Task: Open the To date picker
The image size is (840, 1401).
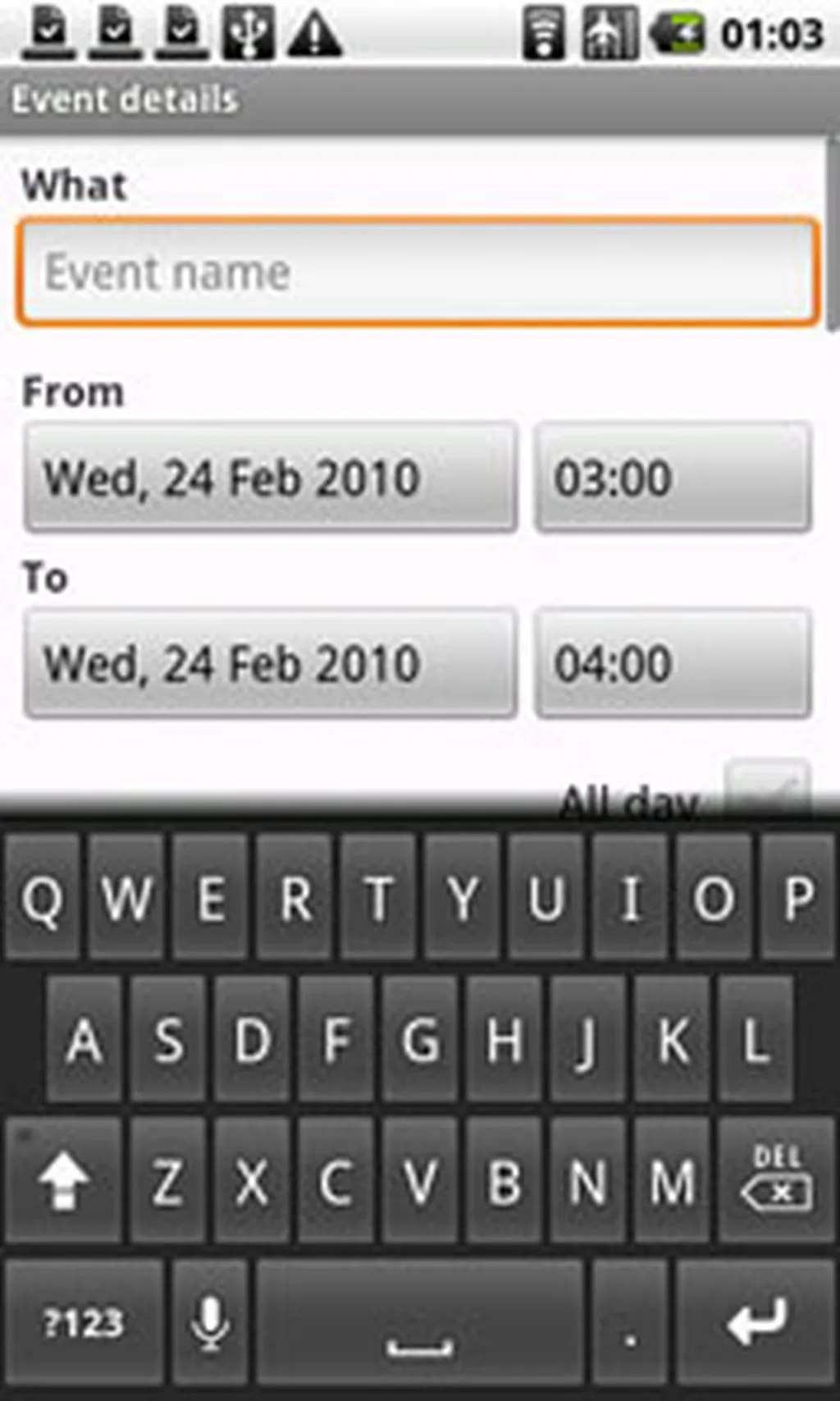Action: (270, 663)
